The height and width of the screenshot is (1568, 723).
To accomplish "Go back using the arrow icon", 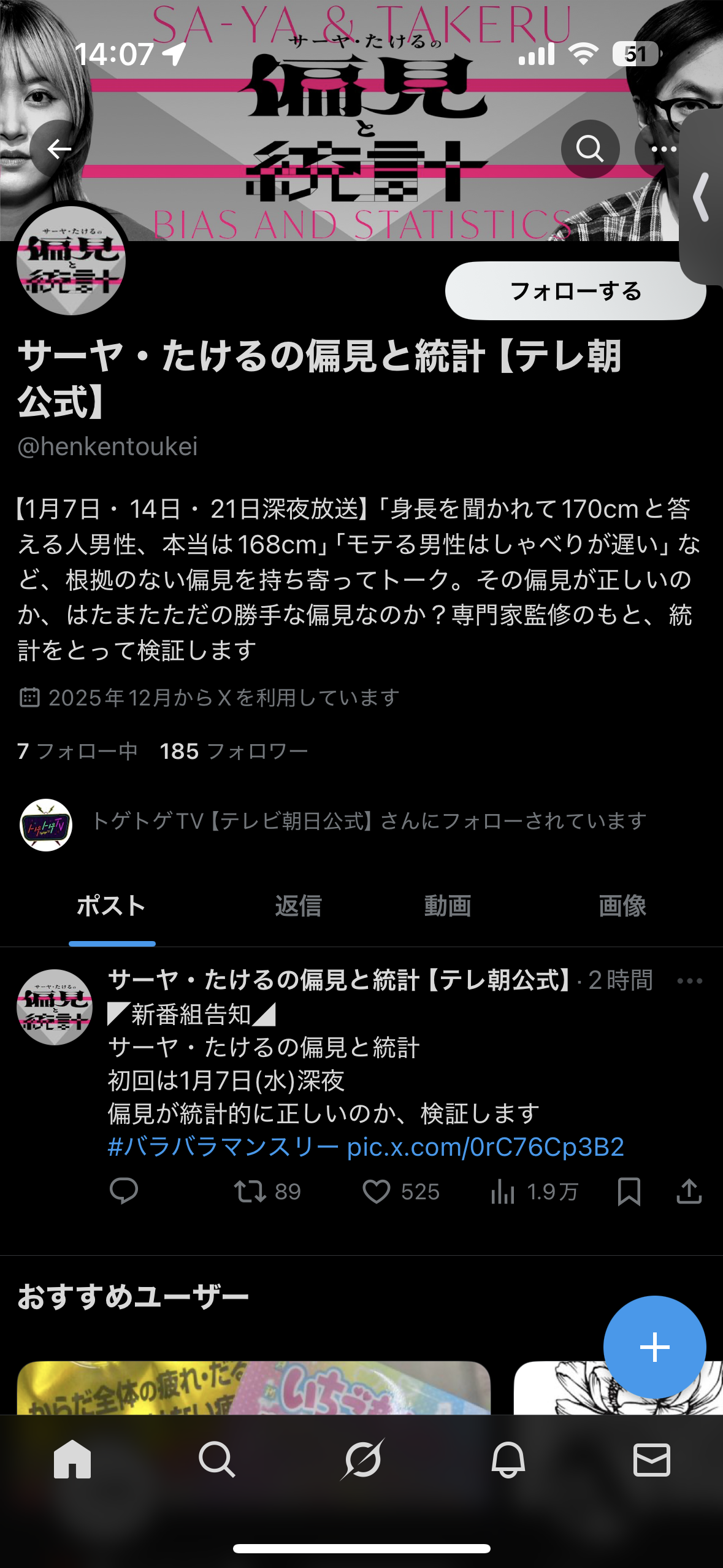I will 59,149.
